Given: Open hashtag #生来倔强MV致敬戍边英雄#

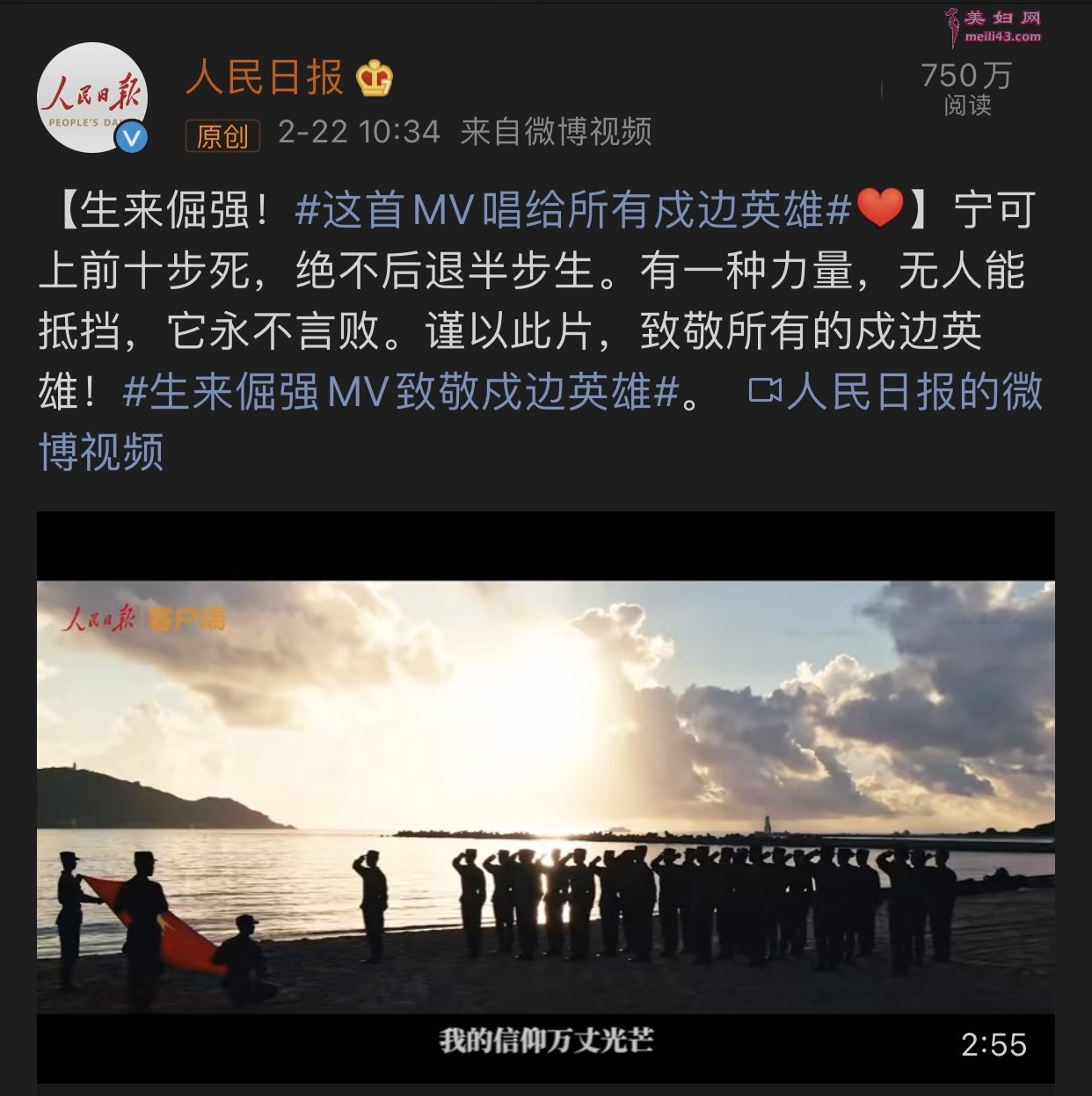Looking at the screenshot, I should (x=402, y=392).
